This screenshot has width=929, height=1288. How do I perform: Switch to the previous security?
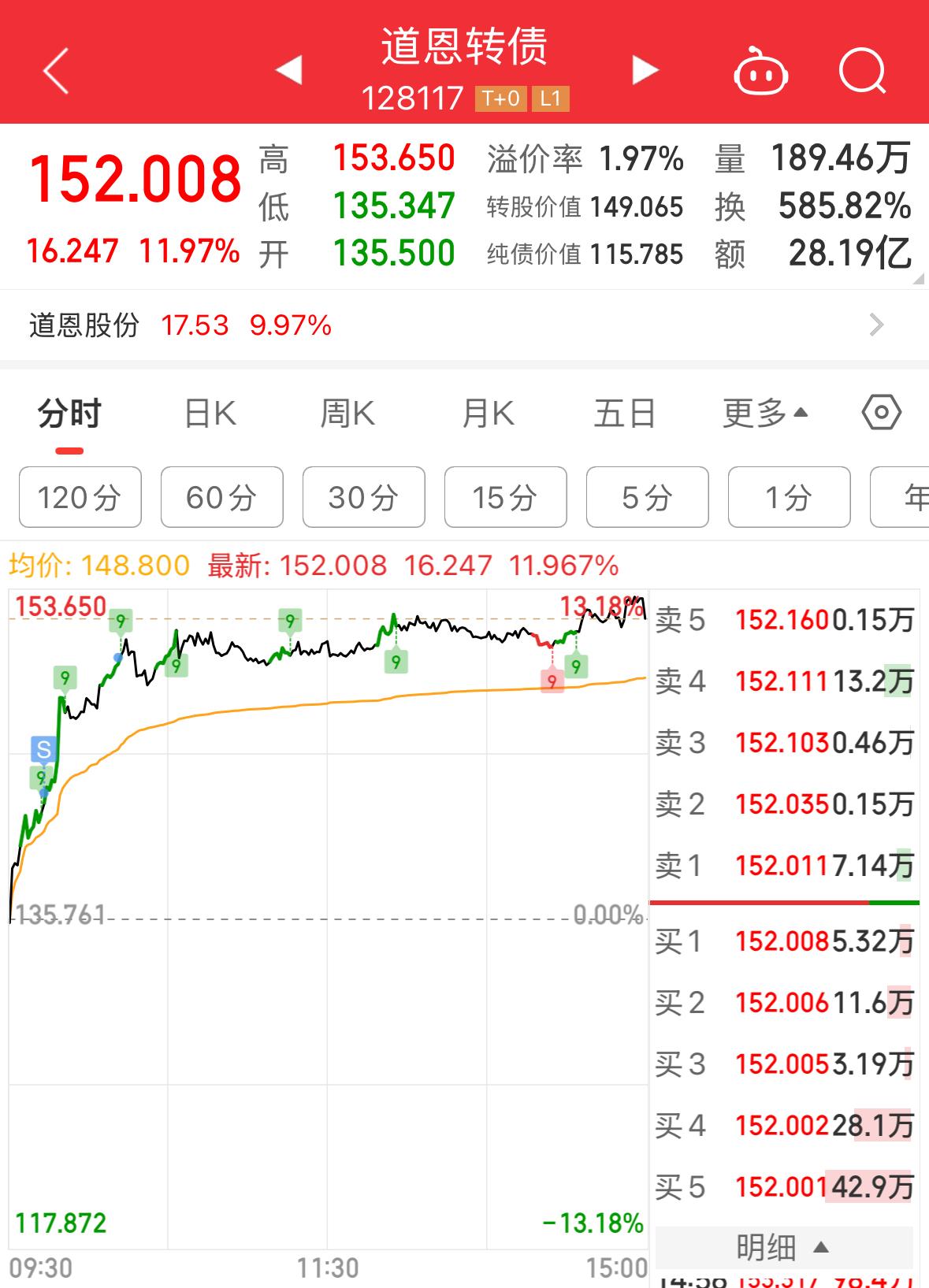[x=289, y=70]
